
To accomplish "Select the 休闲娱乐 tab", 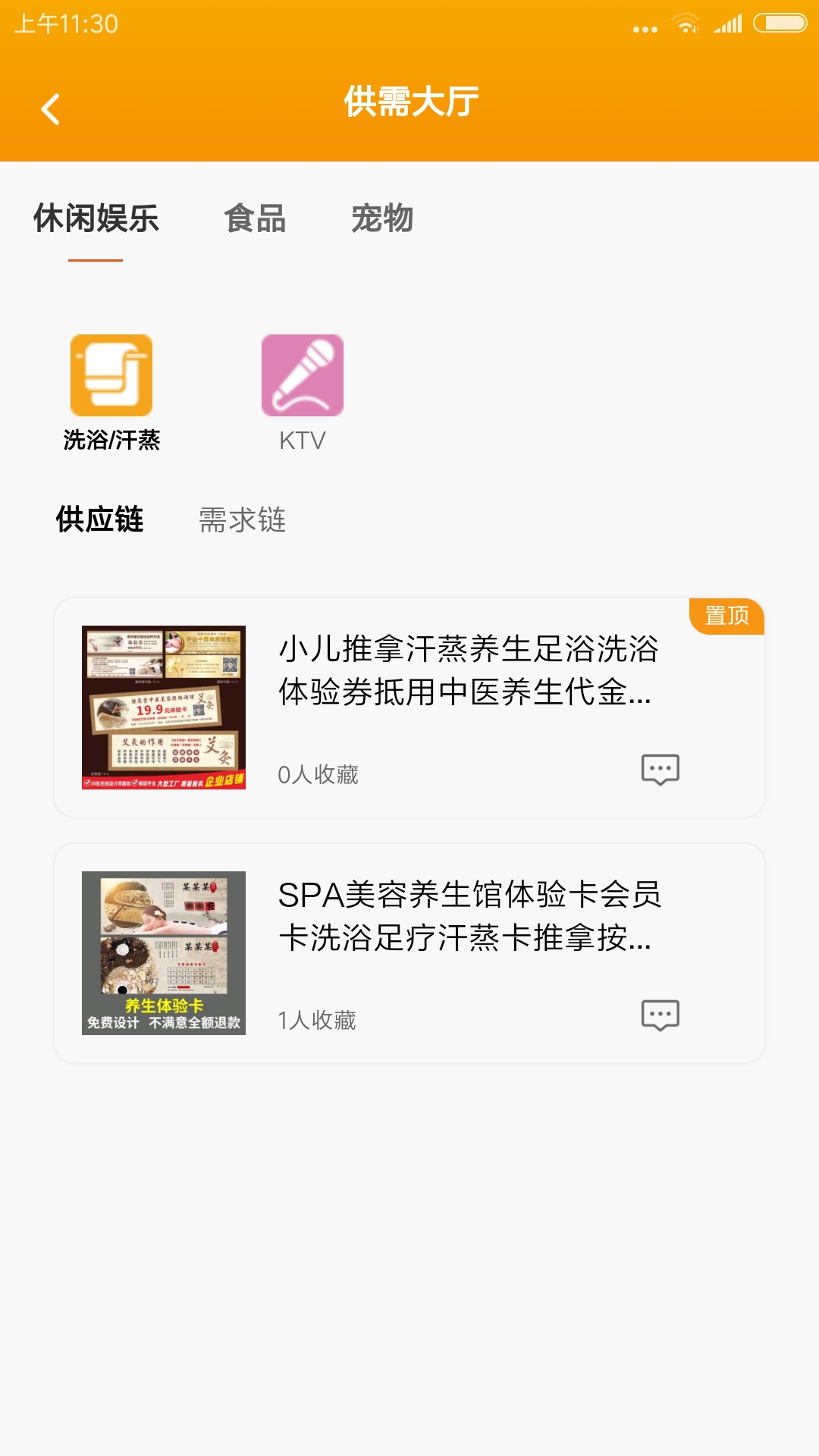I will 96,219.
